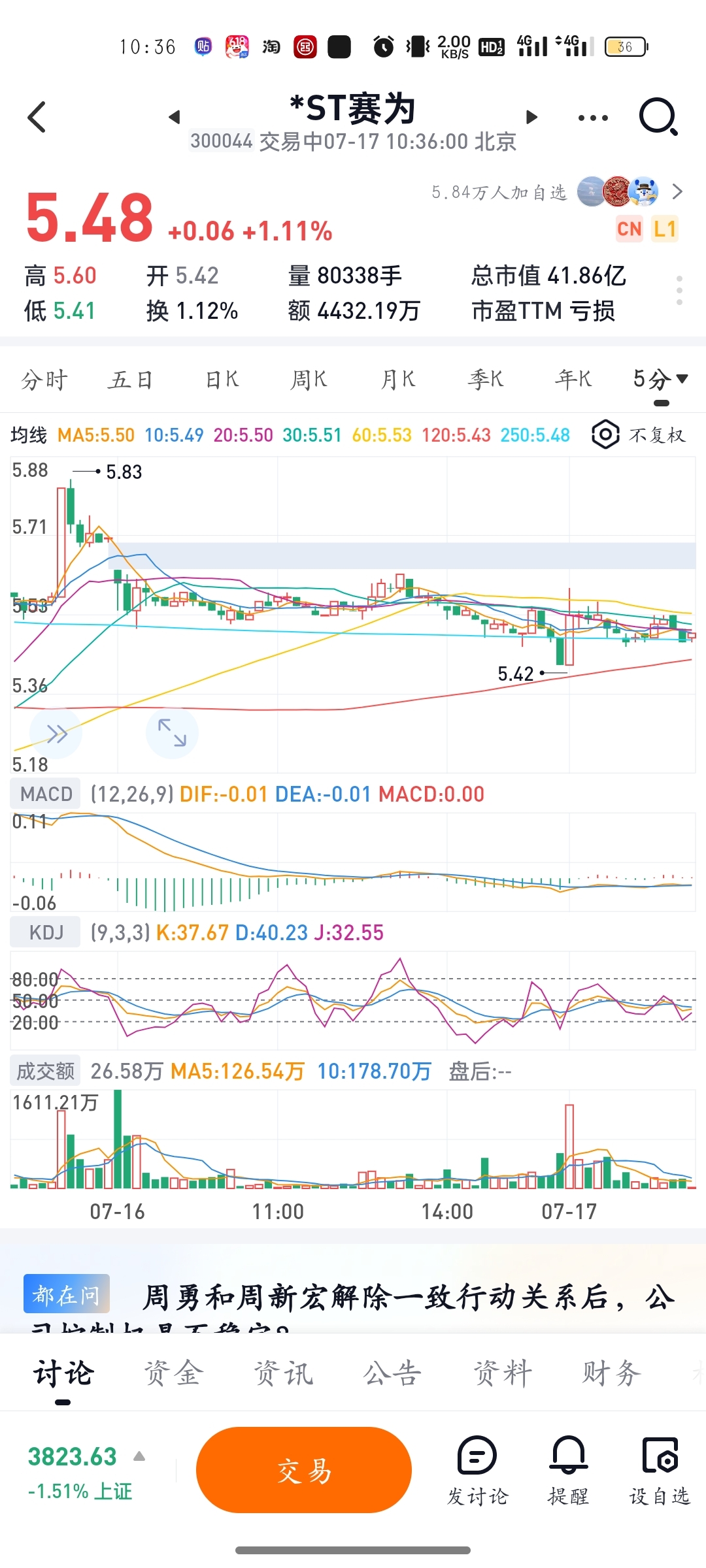Open the 不复权 chart settings
The height and width of the screenshot is (1568, 706).
638,434
